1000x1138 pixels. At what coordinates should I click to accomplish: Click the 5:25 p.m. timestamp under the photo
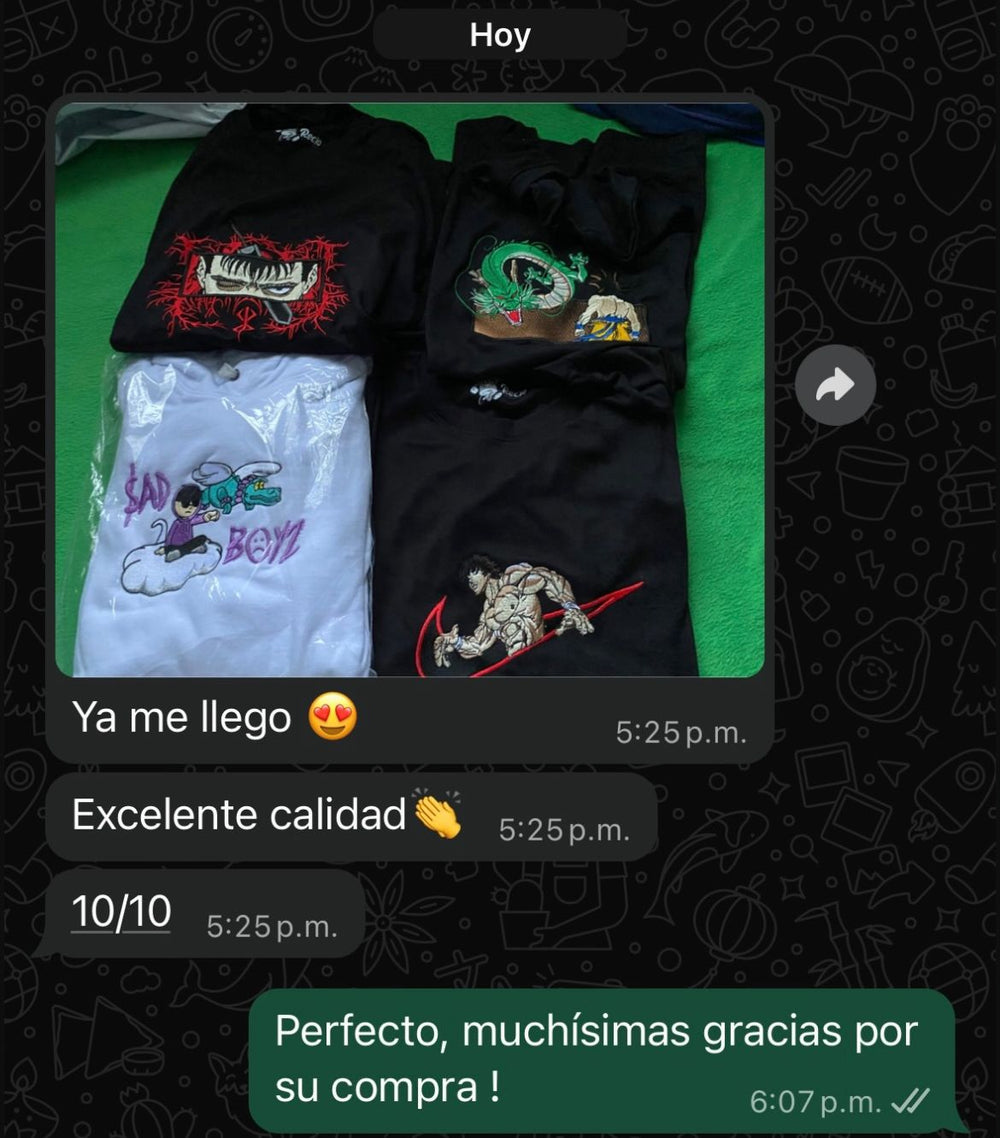[681, 732]
